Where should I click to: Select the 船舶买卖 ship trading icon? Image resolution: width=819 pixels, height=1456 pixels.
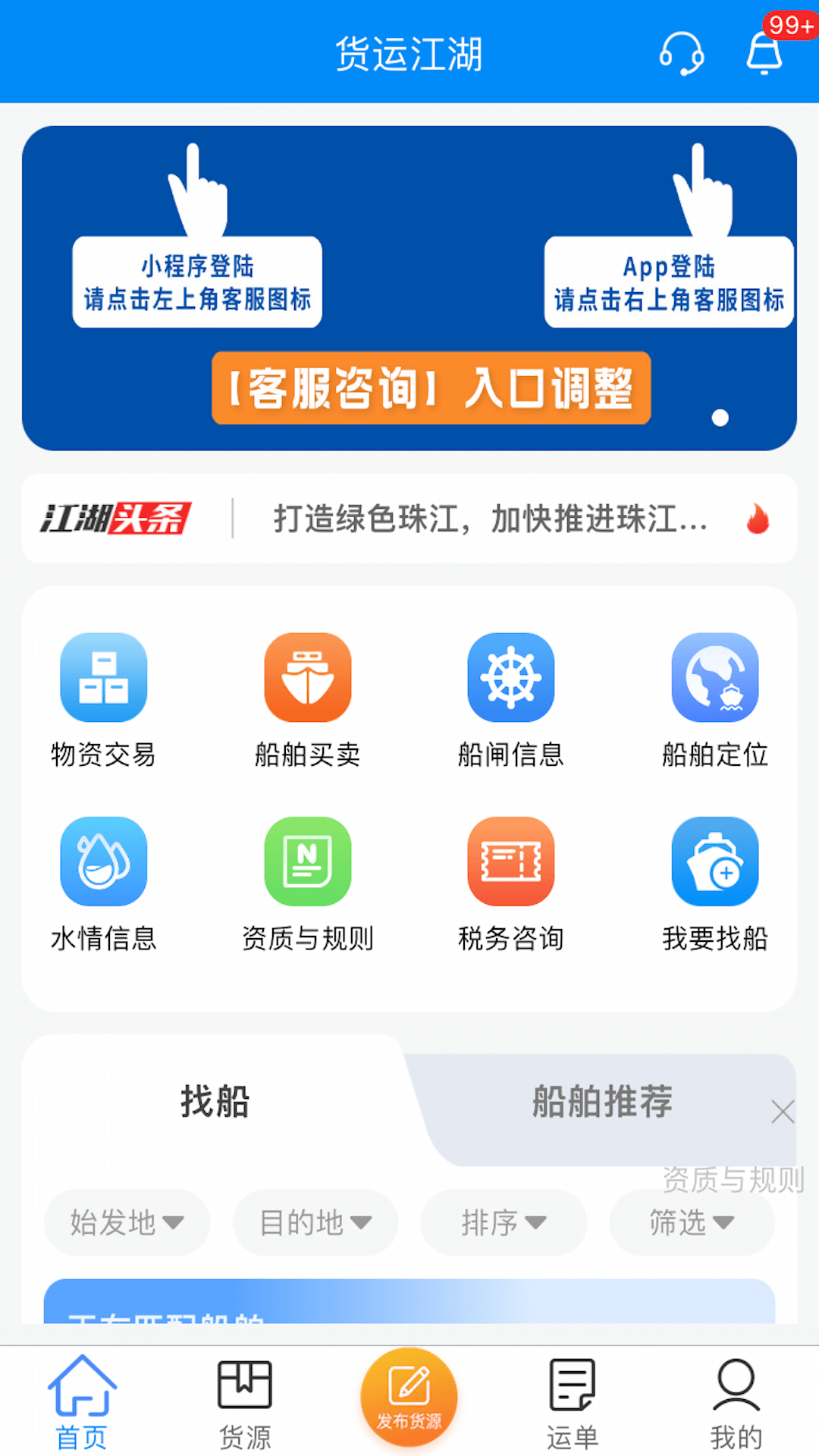coord(307,677)
